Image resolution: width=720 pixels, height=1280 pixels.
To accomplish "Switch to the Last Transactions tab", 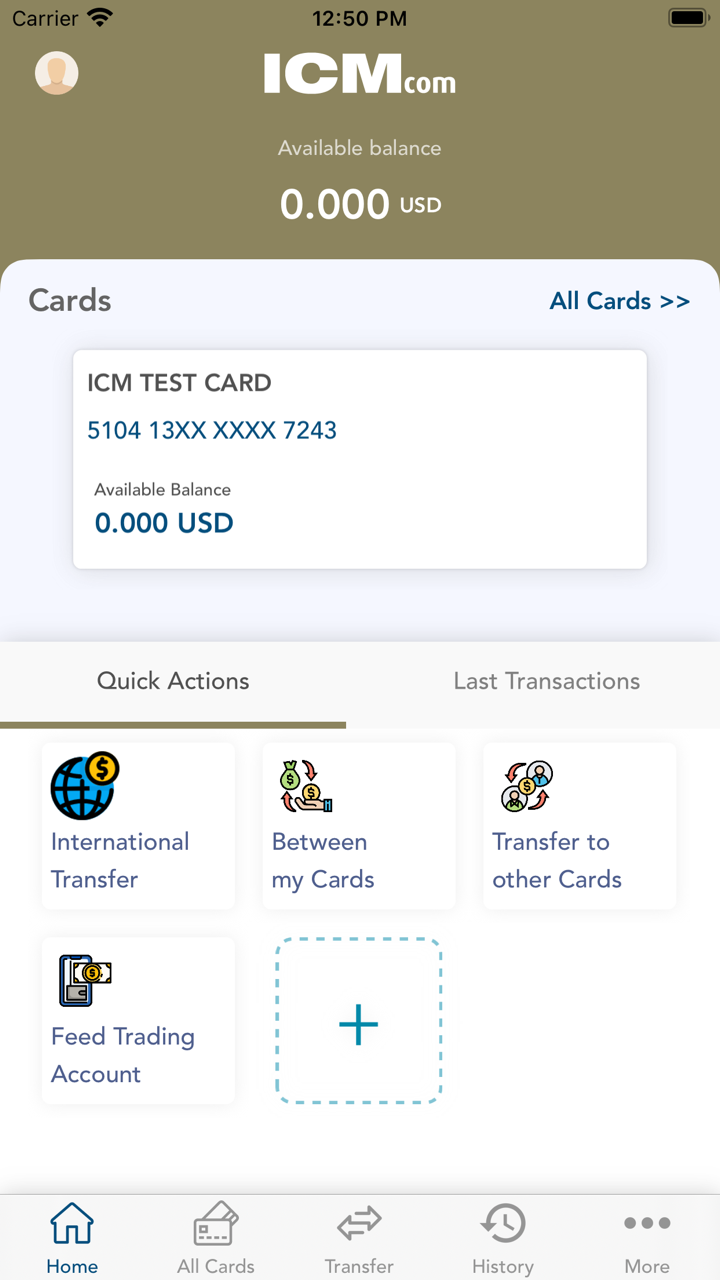I will click(546, 681).
